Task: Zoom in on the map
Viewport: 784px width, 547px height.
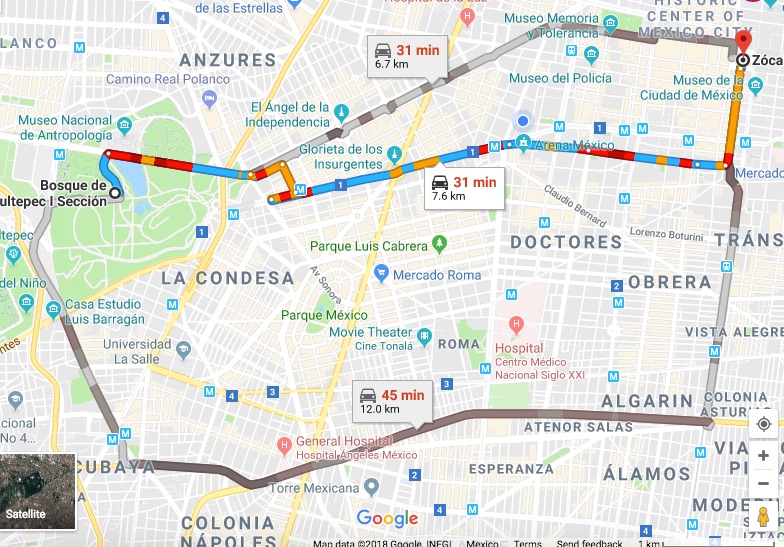Action: 763,456
